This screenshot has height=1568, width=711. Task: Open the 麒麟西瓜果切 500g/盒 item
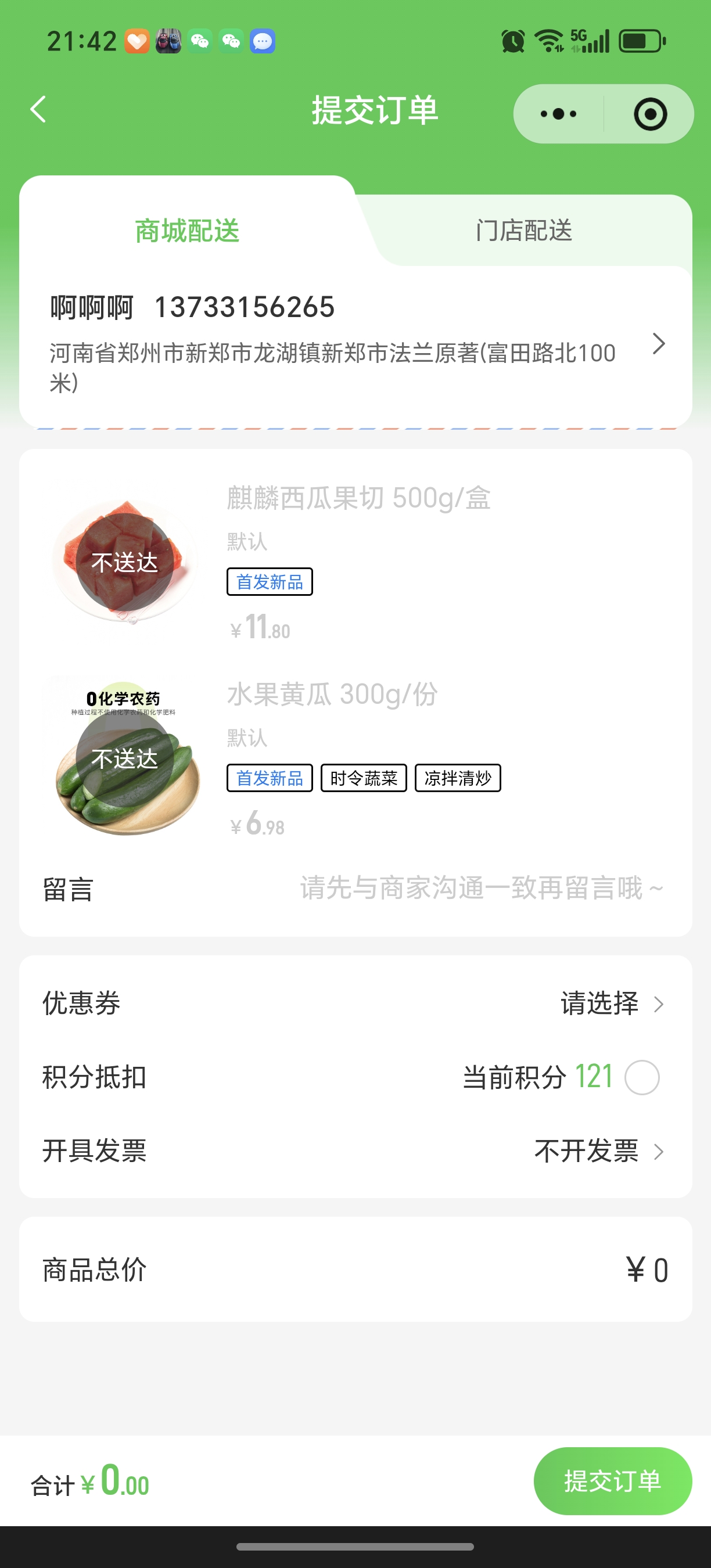click(x=358, y=498)
